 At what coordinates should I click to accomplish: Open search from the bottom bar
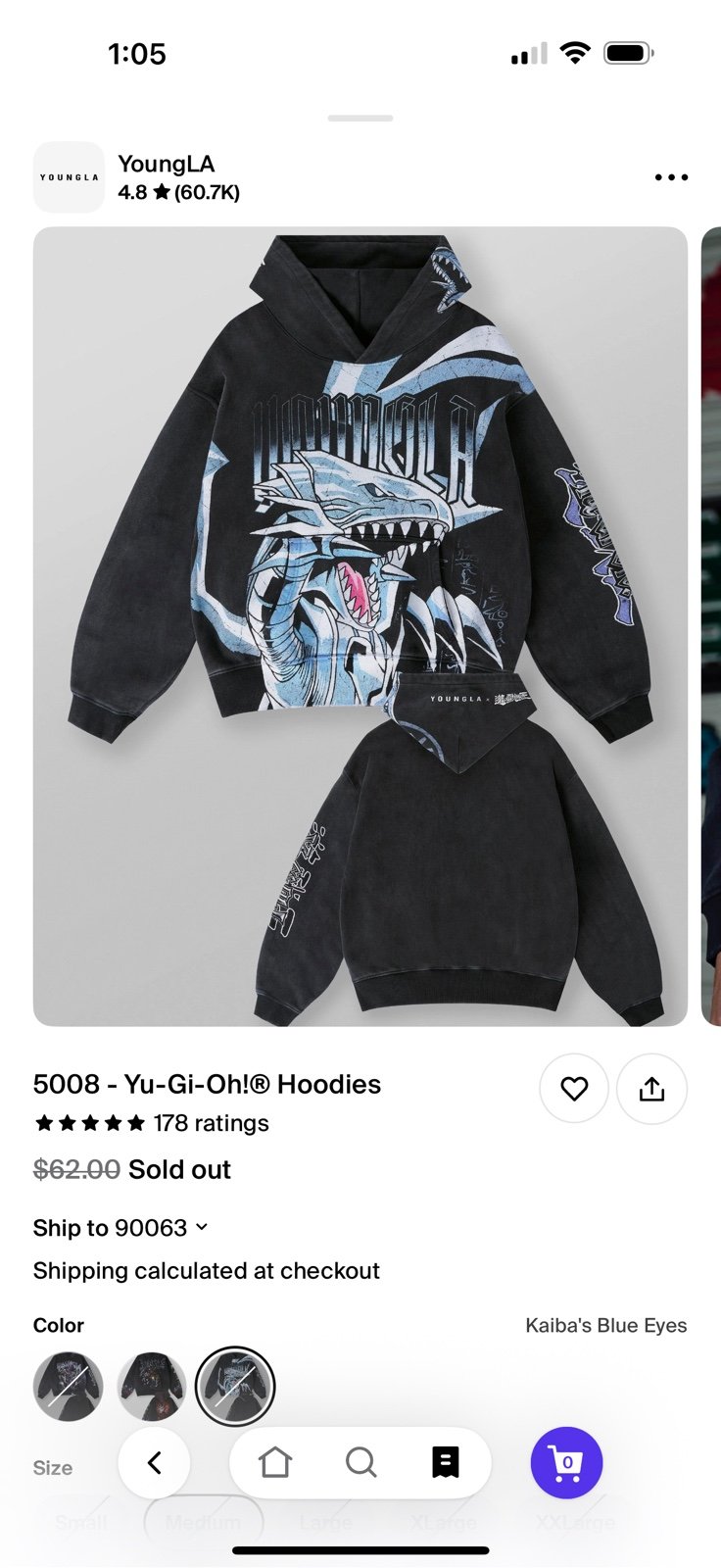(360, 1462)
